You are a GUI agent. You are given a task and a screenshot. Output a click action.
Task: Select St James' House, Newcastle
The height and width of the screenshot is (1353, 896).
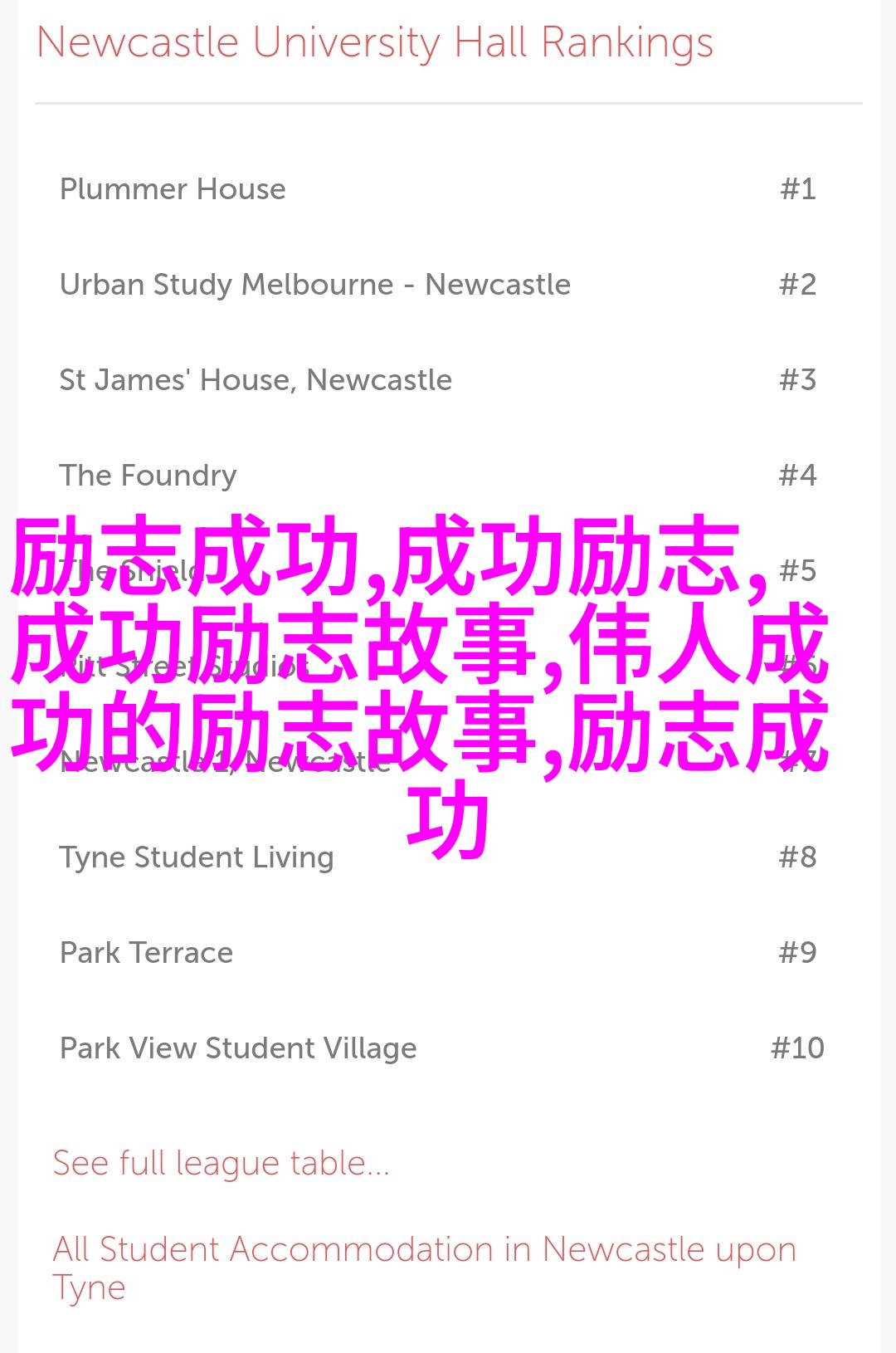(x=256, y=380)
